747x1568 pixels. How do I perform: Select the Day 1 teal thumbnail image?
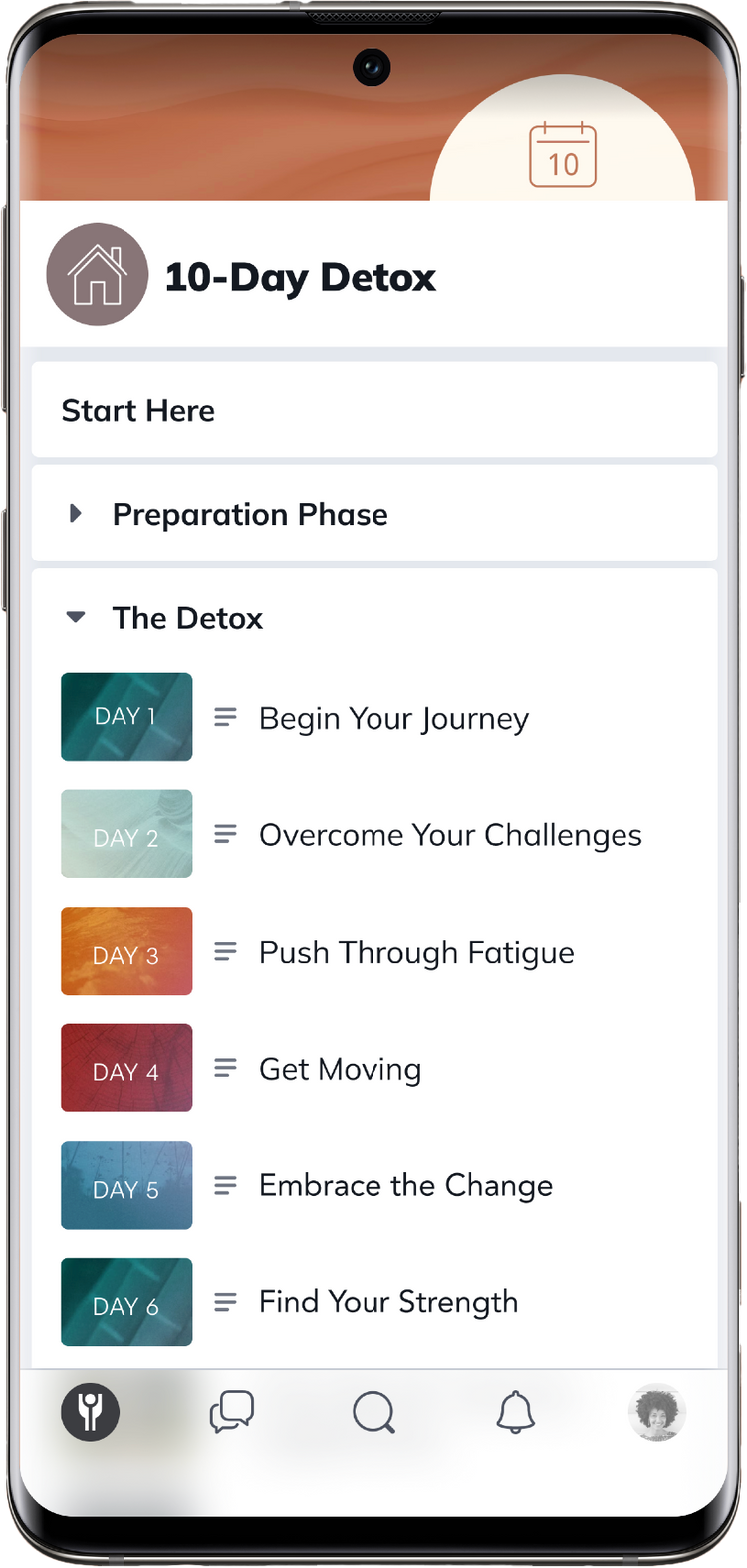click(x=126, y=716)
